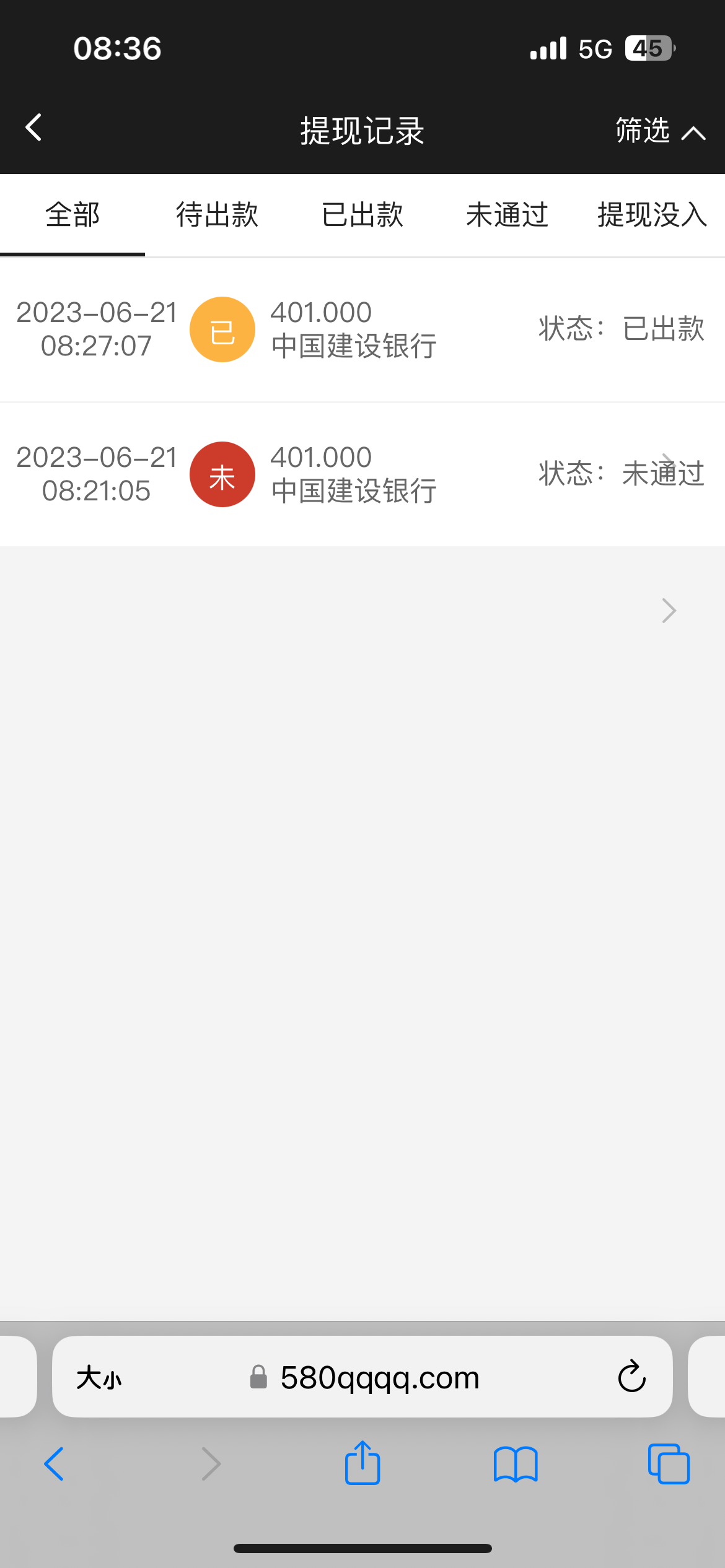
Task: Tap the 580qqqq.com address bar
Action: pyautogui.click(x=379, y=1378)
